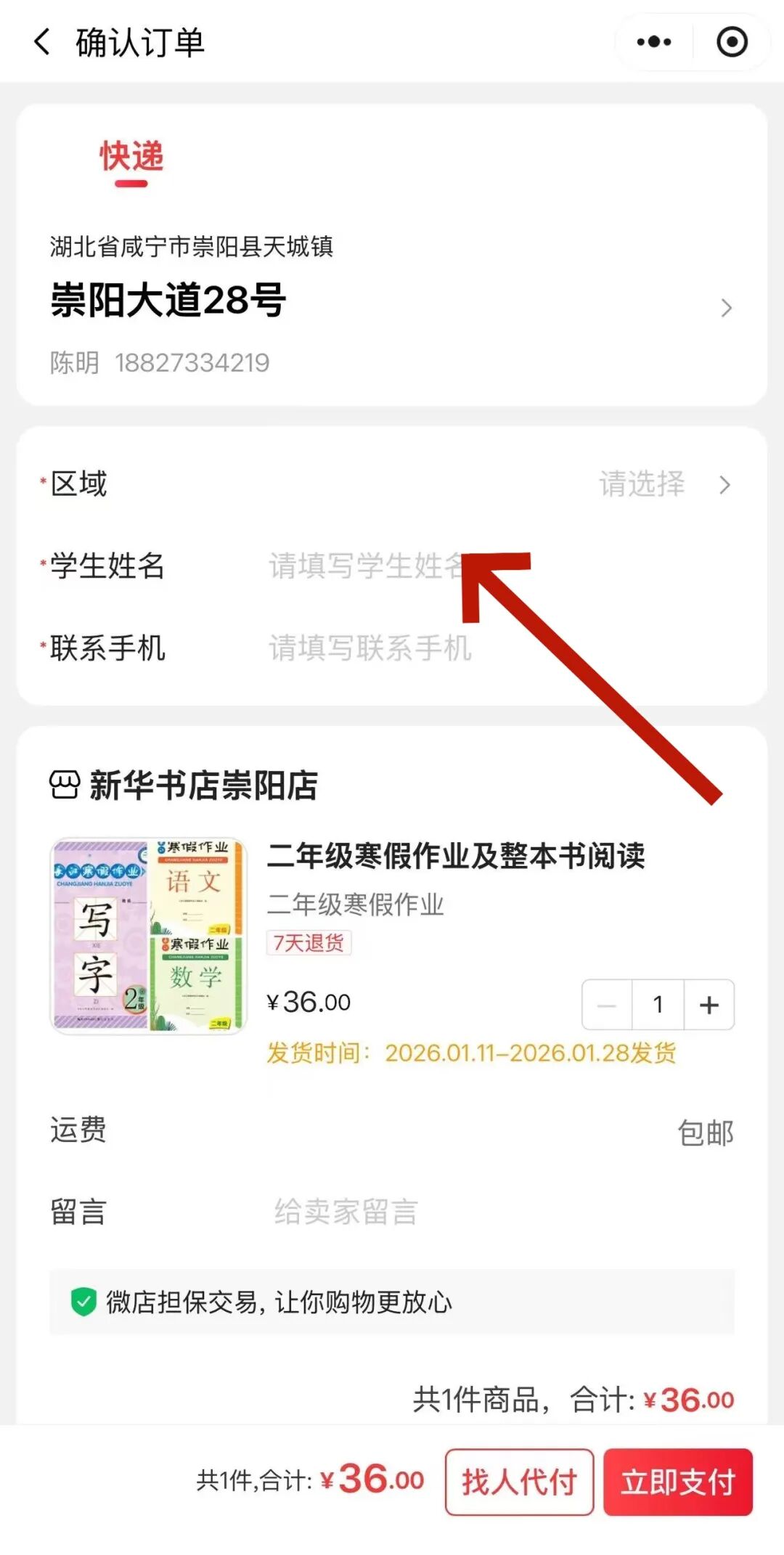The width and height of the screenshot is (784, 1555).
Task: Pay now with 立即支付
Action: click(x=677, y=1482)
